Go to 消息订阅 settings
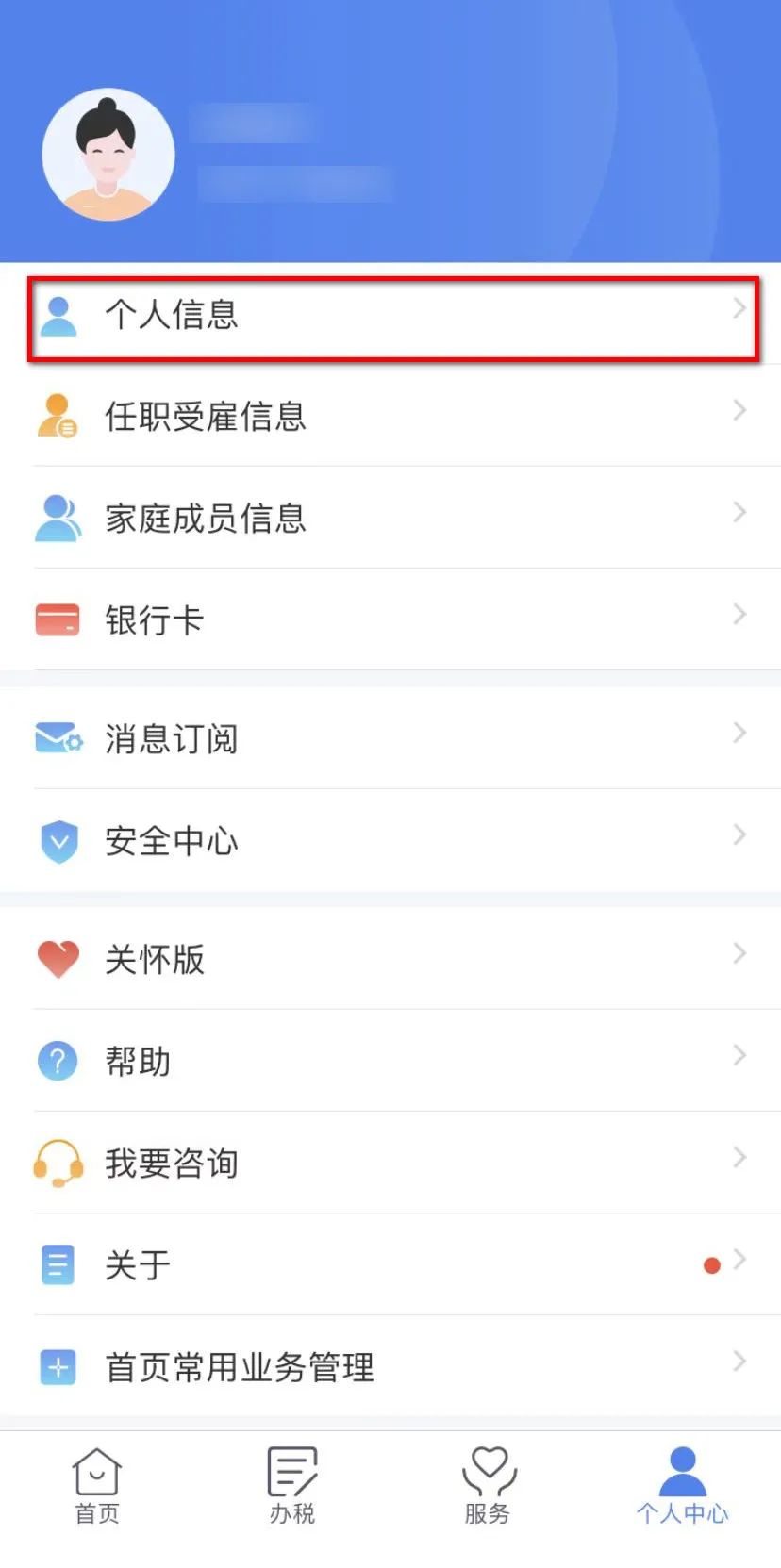Image resolution: width=781 pixels, height=1568 pixels. click(x=390, y=738)
